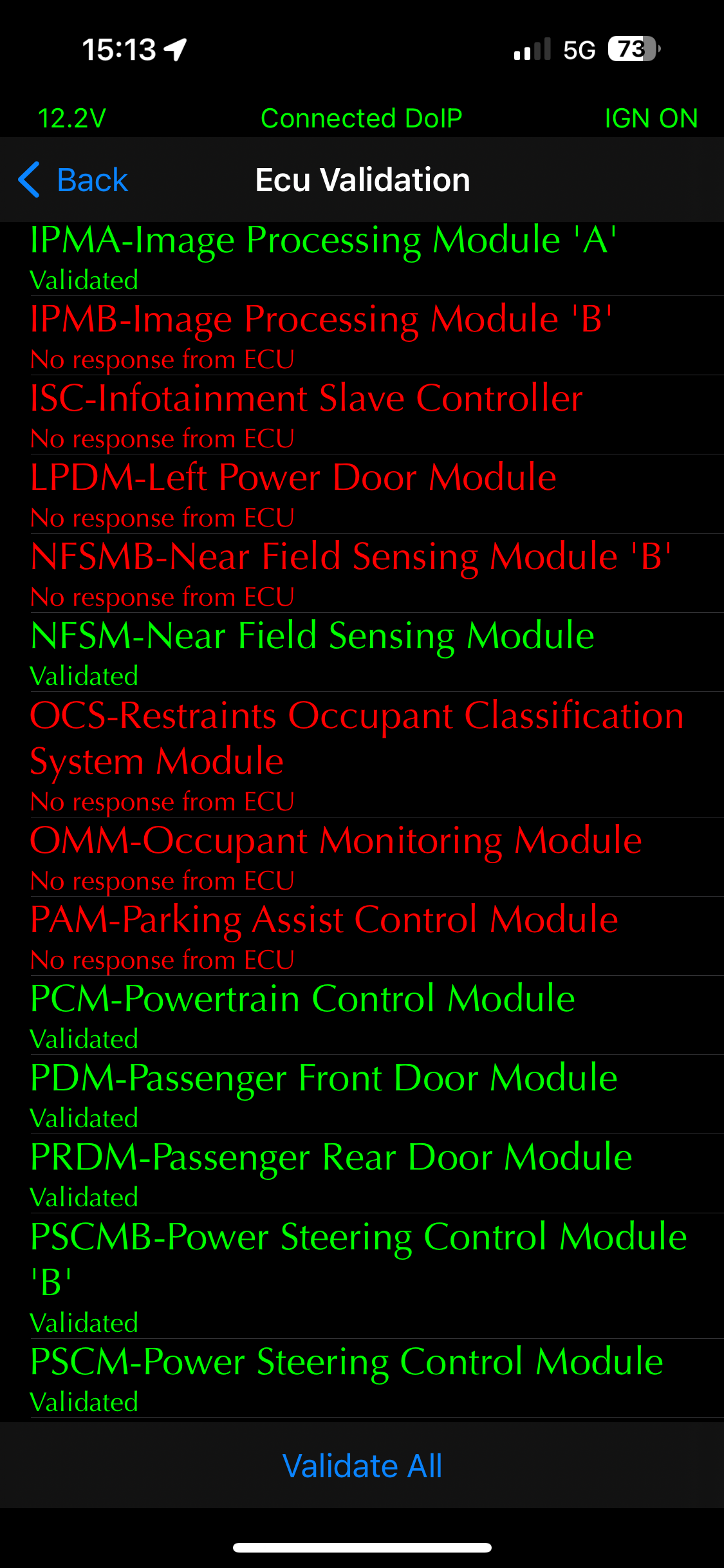Screen dimensions: 724x1568
Task: Select the NFSM-Near Field Sensing Module row
Action: click(362, 653)
